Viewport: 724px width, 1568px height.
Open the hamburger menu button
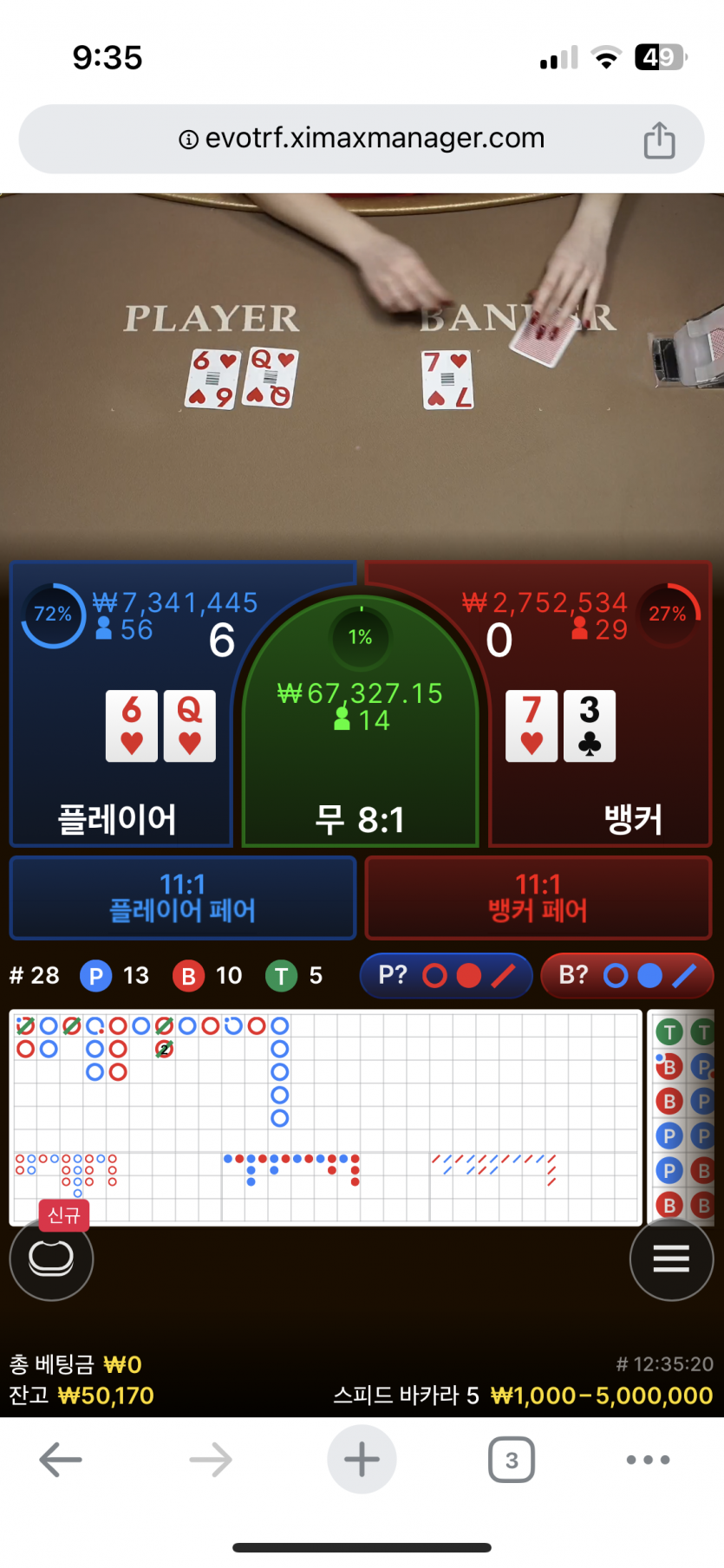click(670, 1258)
